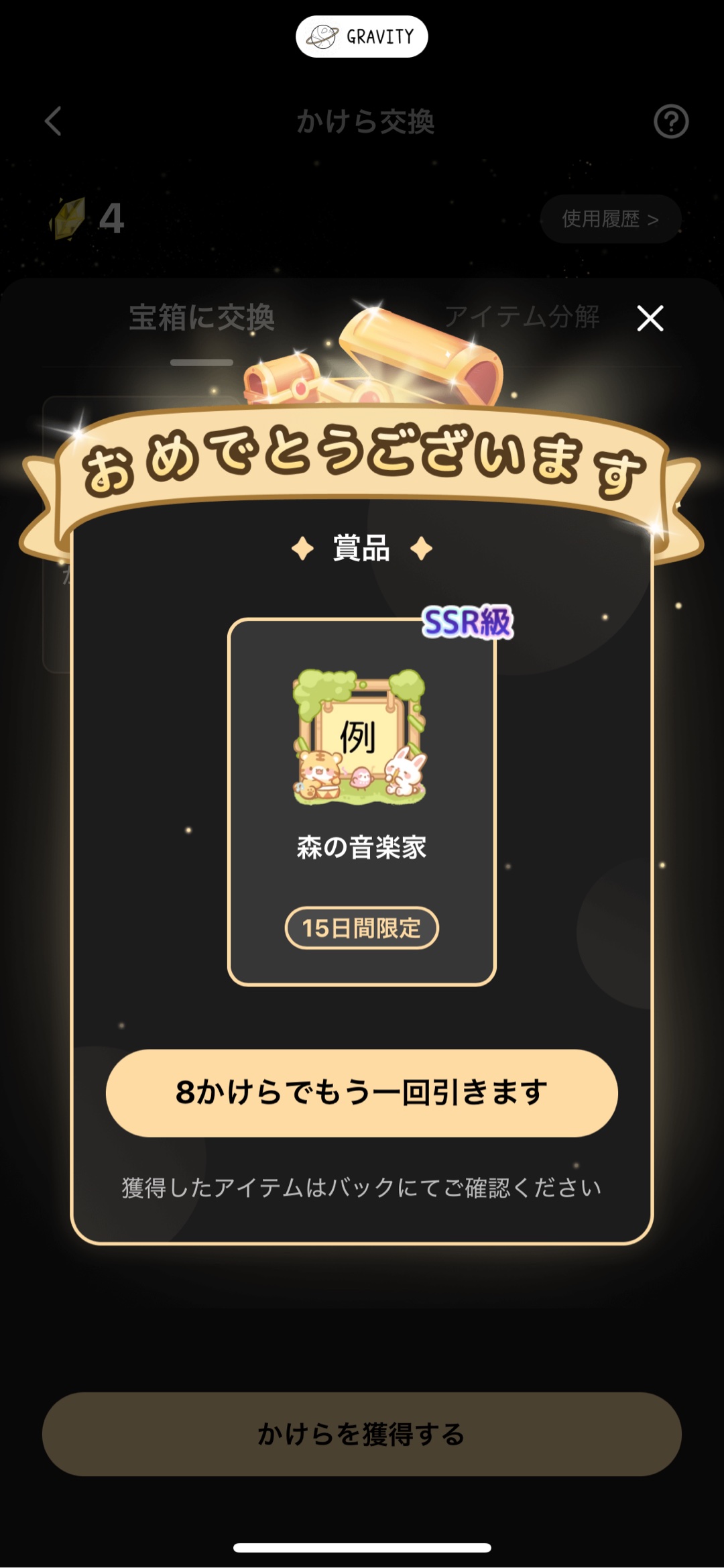724x1568 pixels.
Task: Open 使用履歴 usage history
Action: (610, 219)
